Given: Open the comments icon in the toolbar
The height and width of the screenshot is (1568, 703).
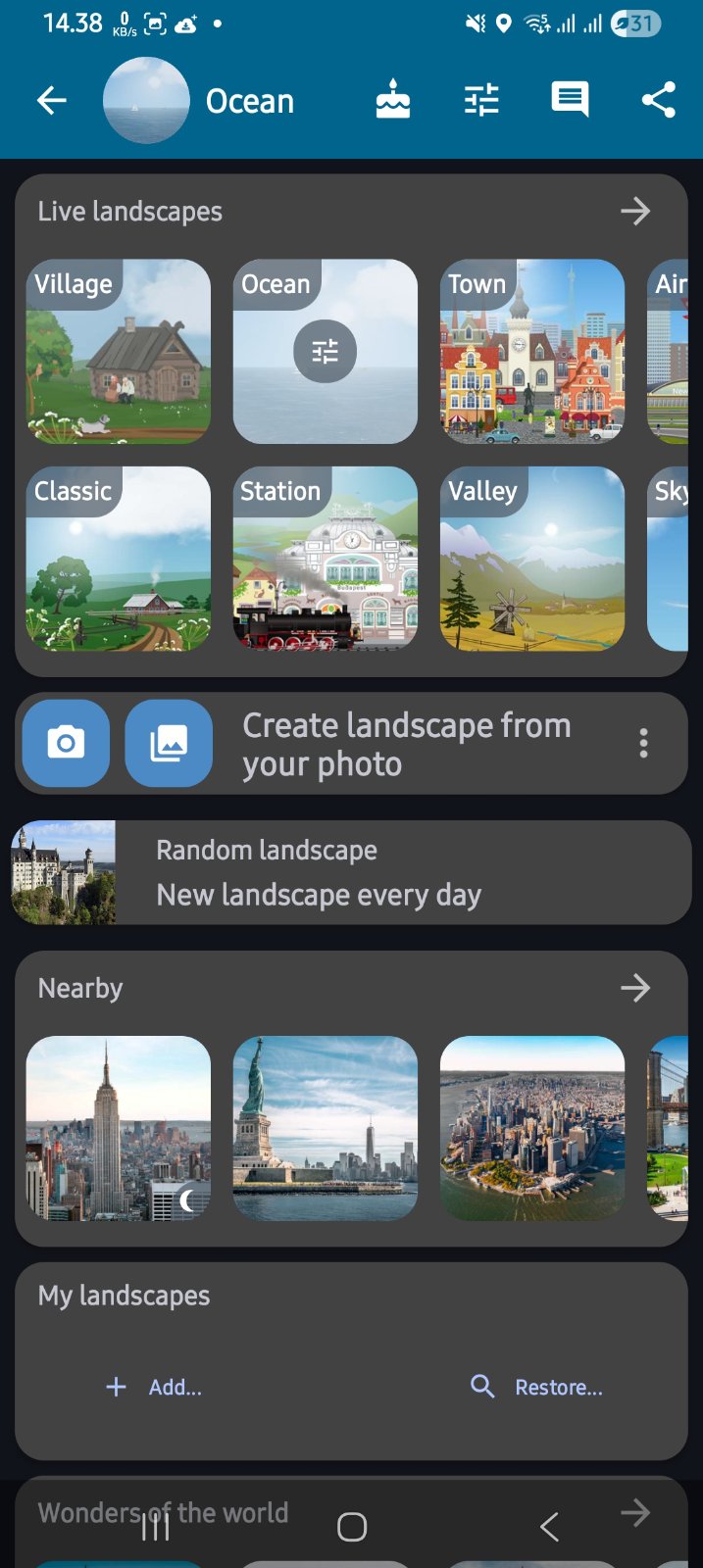Looking at the screenshot, I should click(x=570, y=100).
